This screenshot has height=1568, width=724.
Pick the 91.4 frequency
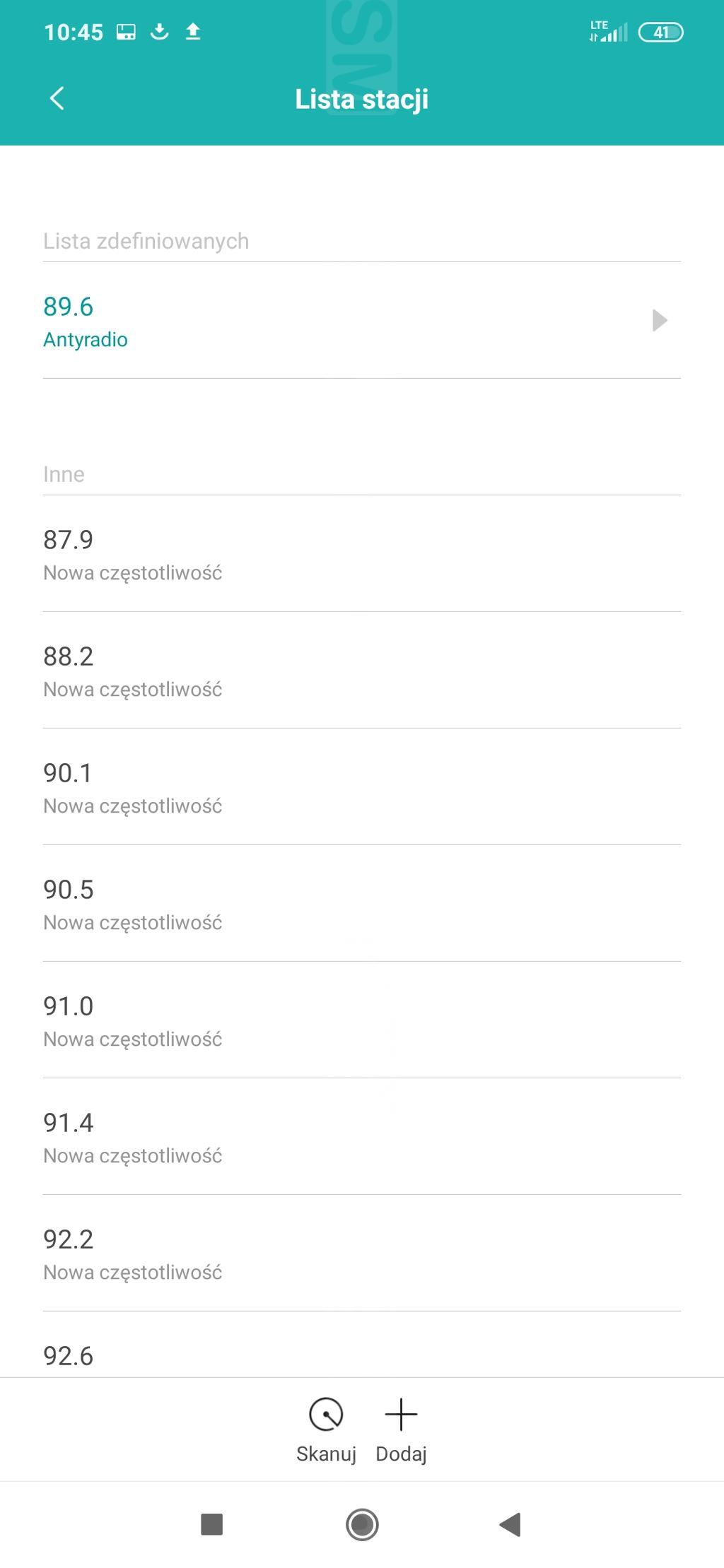[339, 1138]
